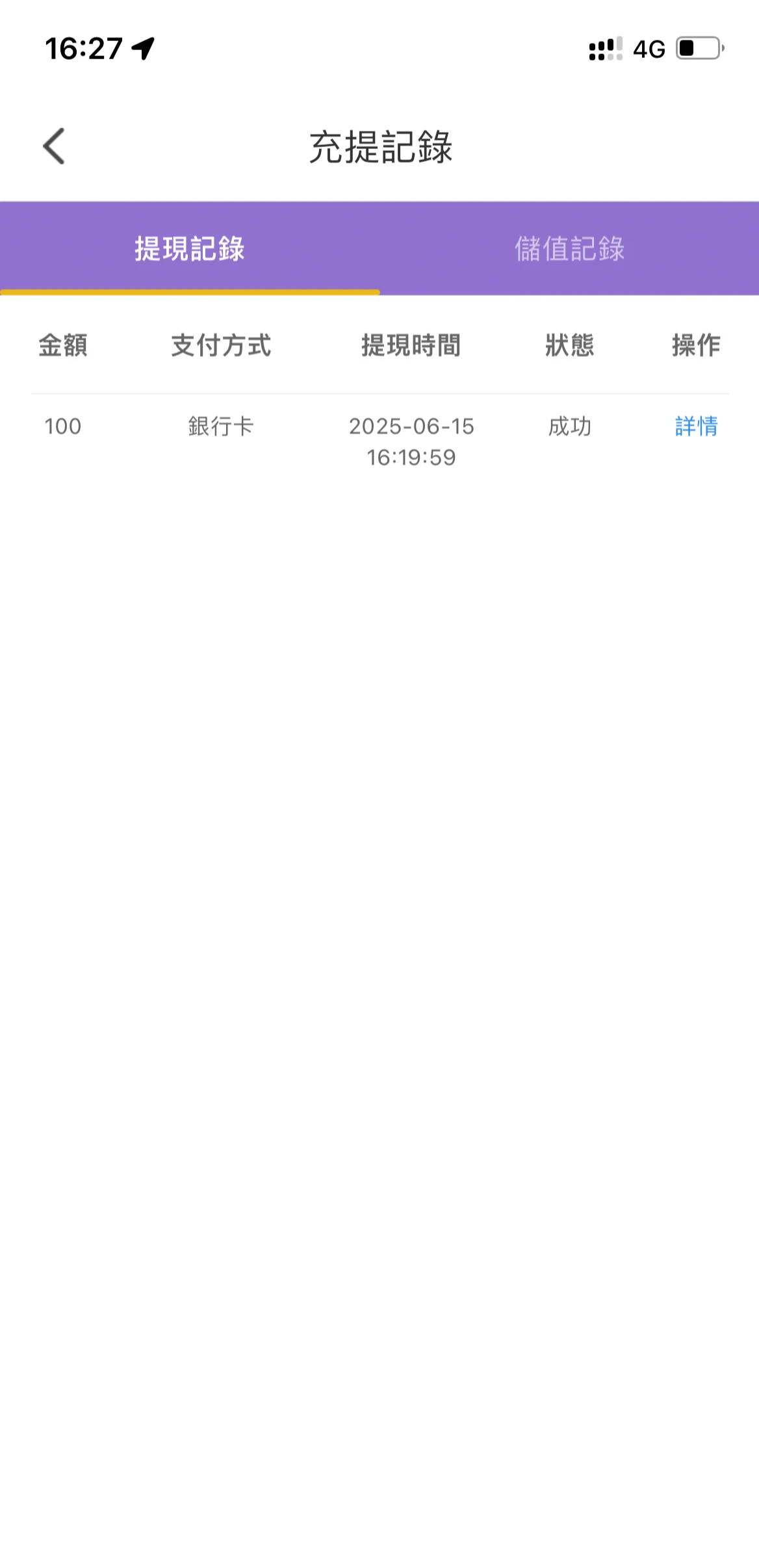
Task: Tap the page title 充提記錄
Action: pos(379,146)
